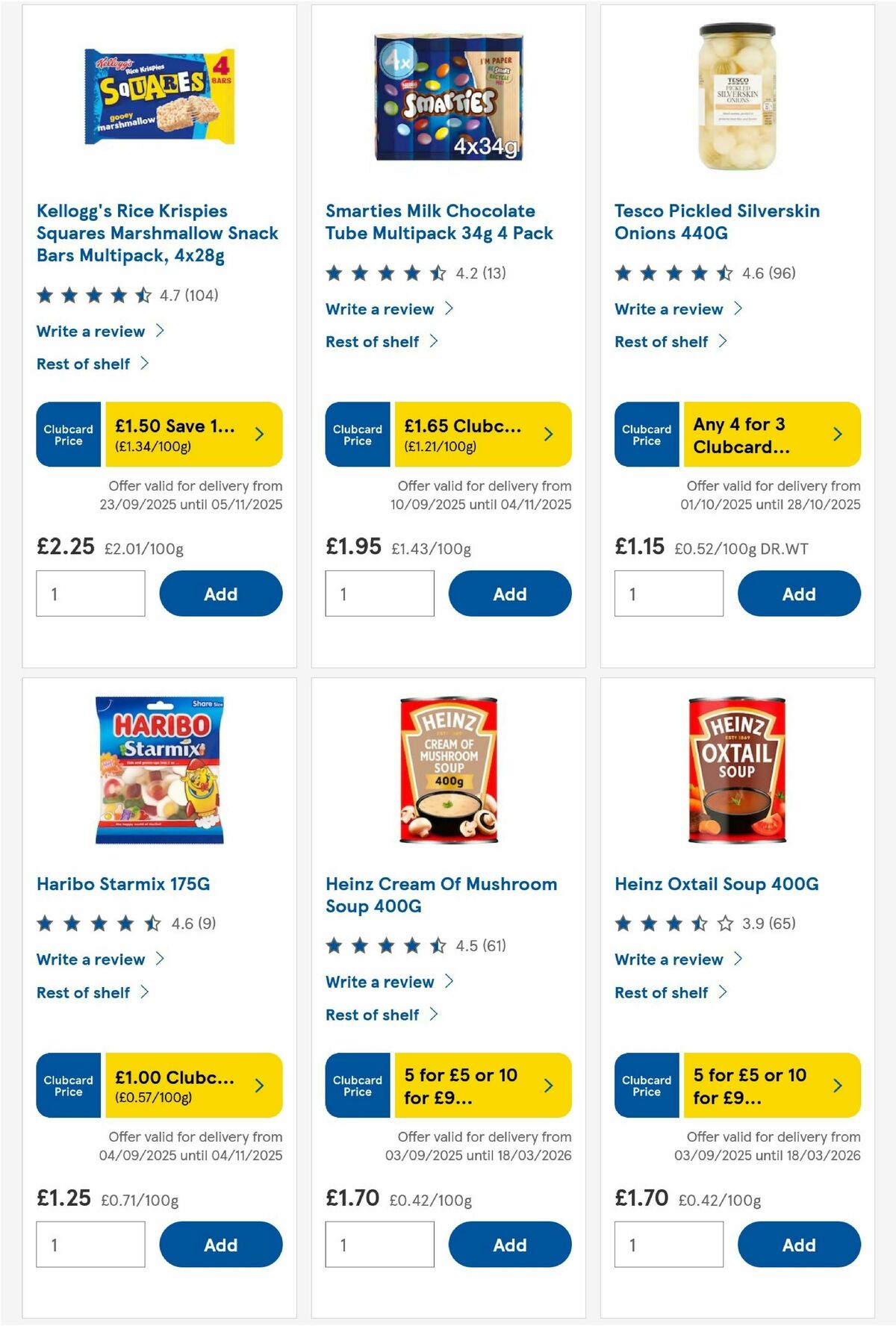This screenshot has width=896, height=1326.
Task: Click the Clubcard Price icon on Haribo Starmix
Action: pos(68,1085)
